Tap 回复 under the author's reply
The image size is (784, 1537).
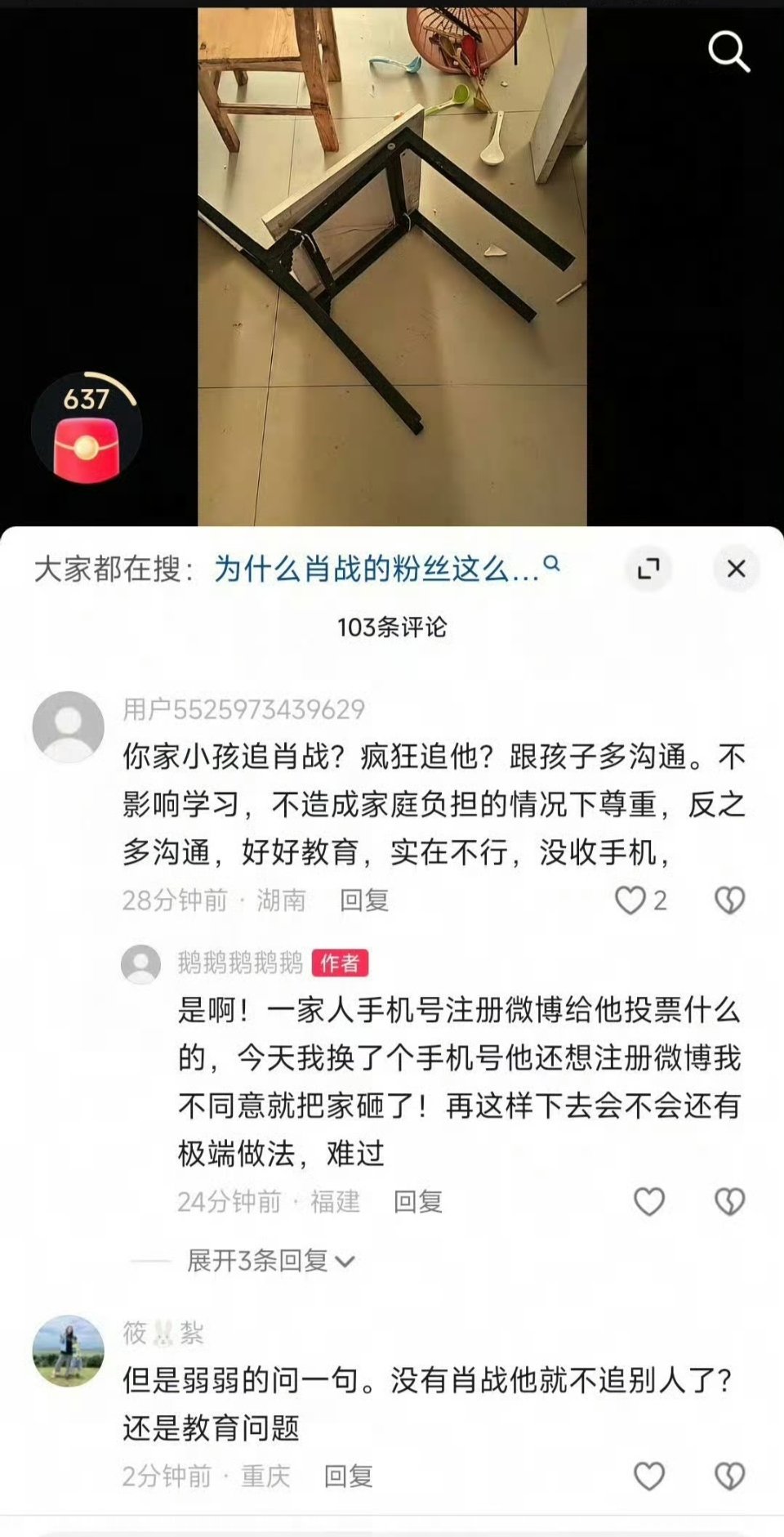(x=420, y=1201)
